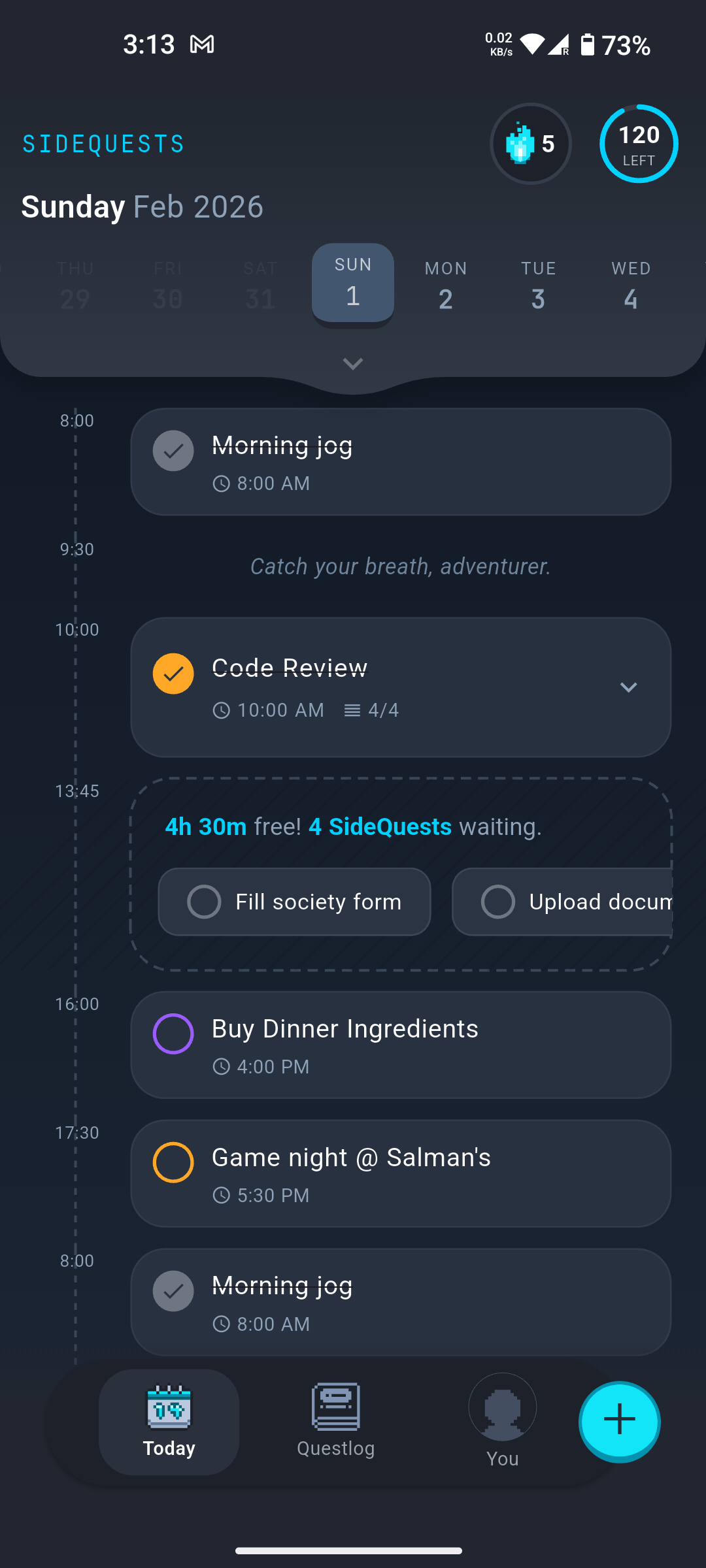The width and height of the screenshot is (706, 1568).
Task: Tap the 120 LEFT progress ring
Action: click(x=637, y=144)
